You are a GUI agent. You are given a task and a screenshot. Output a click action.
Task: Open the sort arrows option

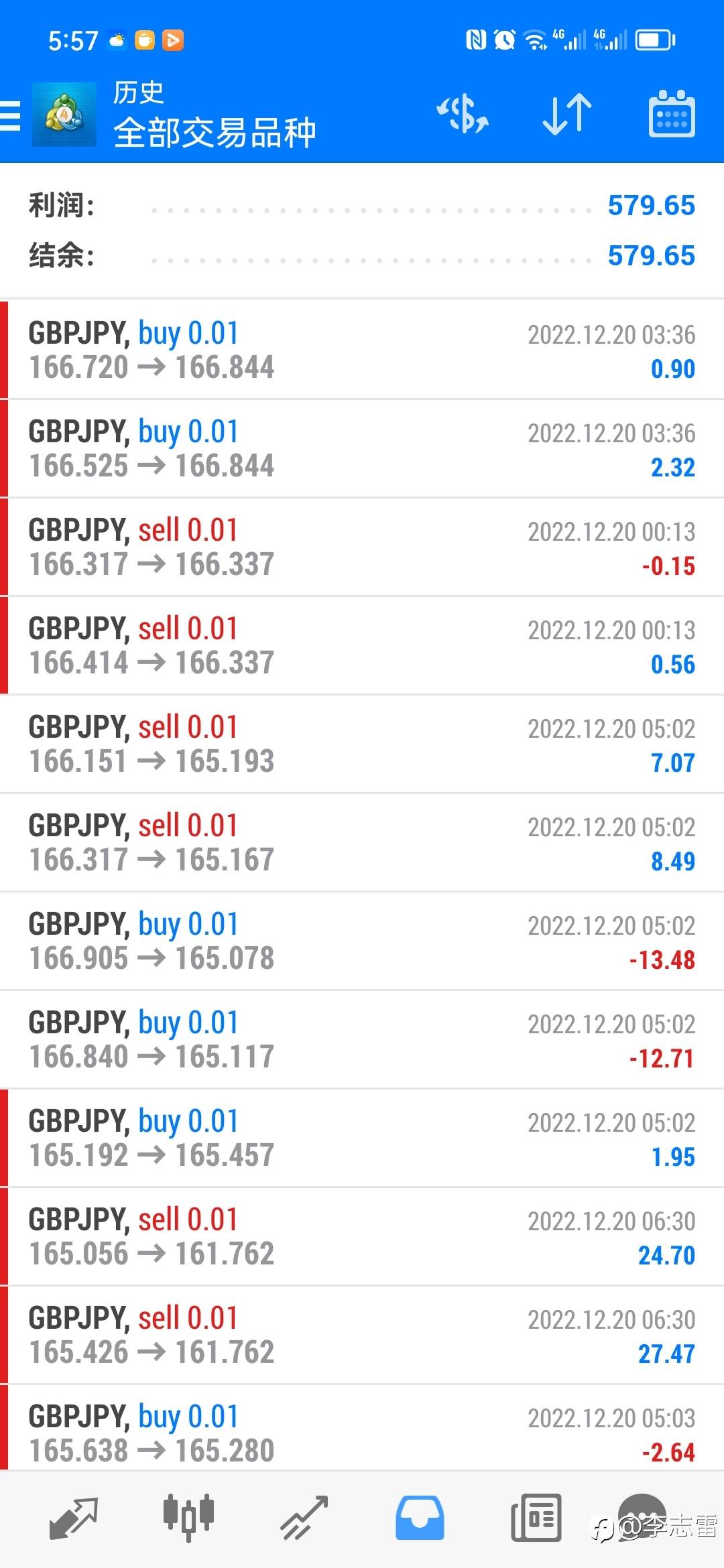tap(567, 114)
